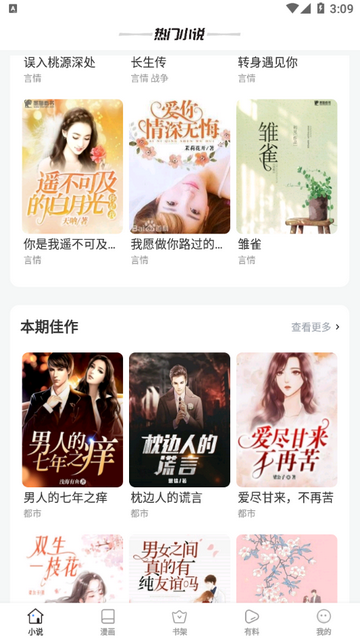Go to the 书架 tab

coord(180,622)
